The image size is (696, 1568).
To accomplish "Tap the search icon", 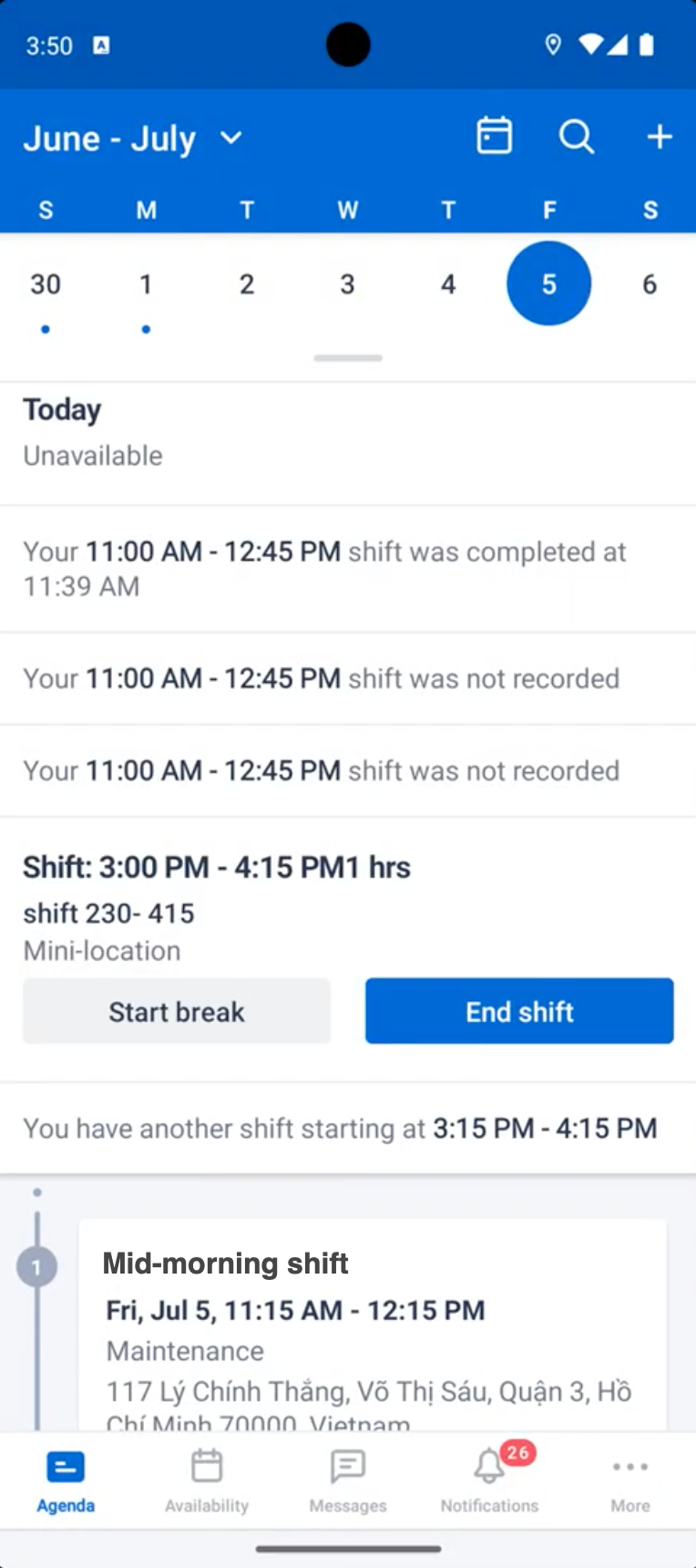I will coord(576,137).
